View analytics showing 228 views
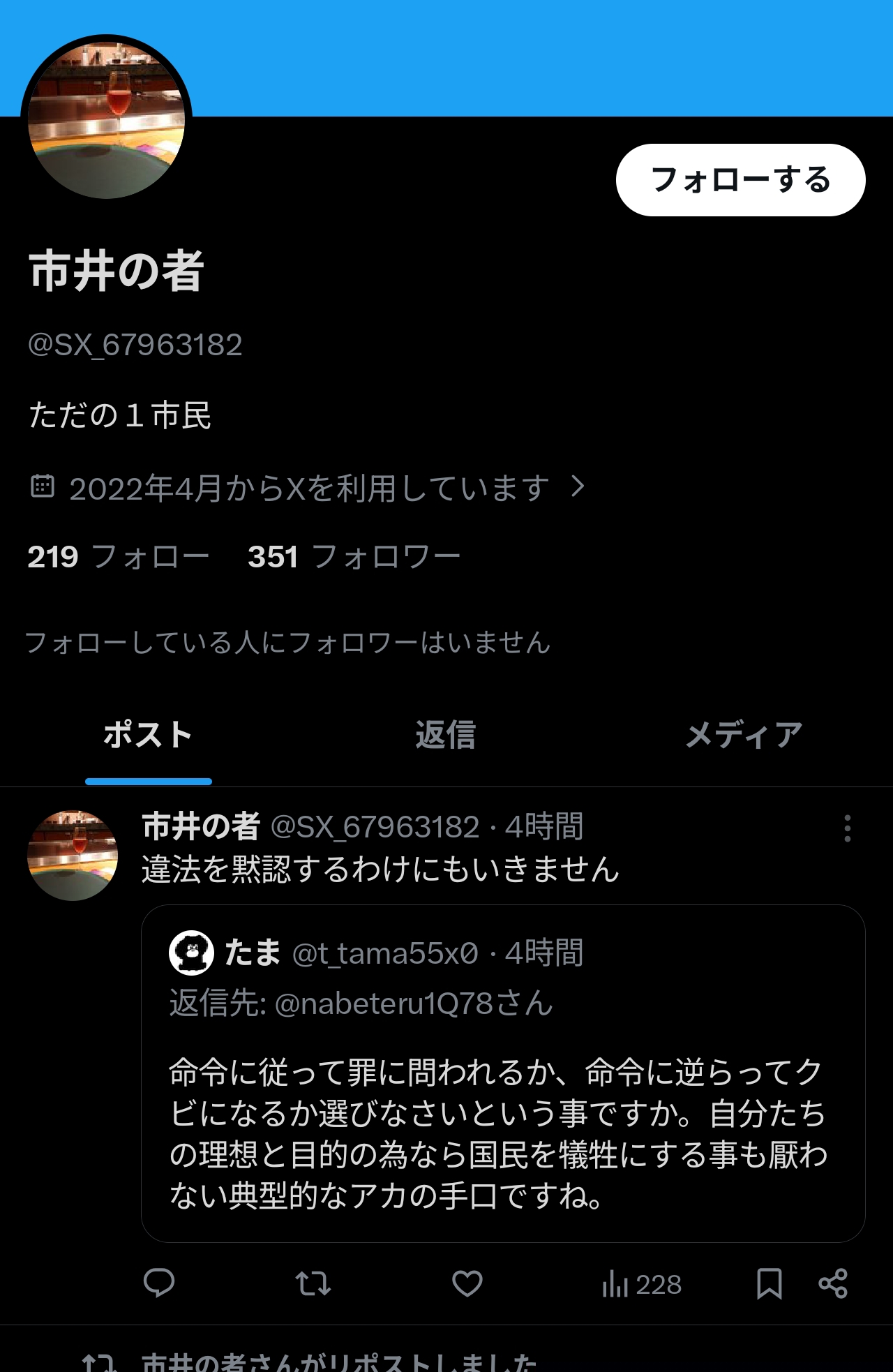The height and width of the screenshot is (1372, 893). (641, 1284)
